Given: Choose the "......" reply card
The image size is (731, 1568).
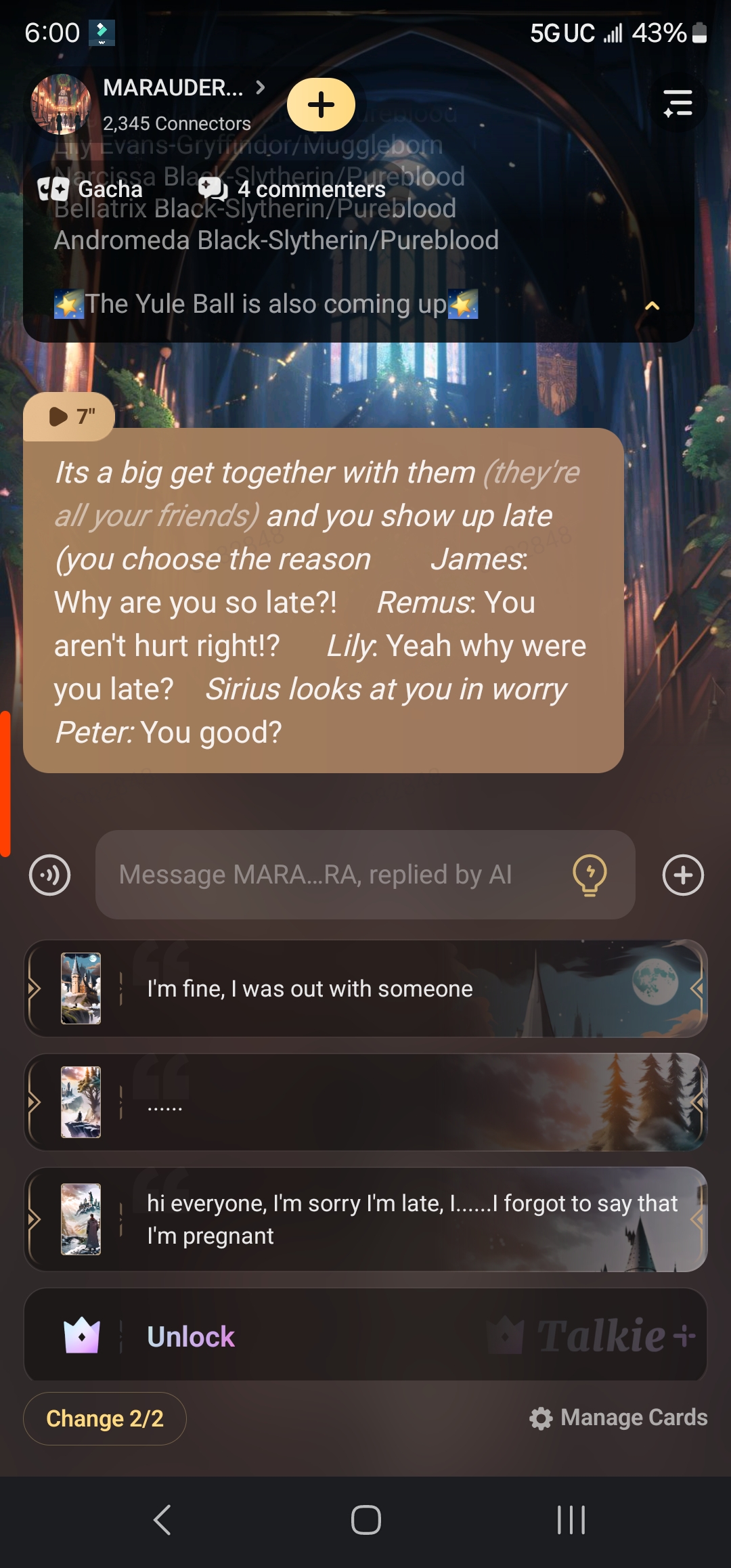Looking at the screenshot, I should tap(365, 1102).
